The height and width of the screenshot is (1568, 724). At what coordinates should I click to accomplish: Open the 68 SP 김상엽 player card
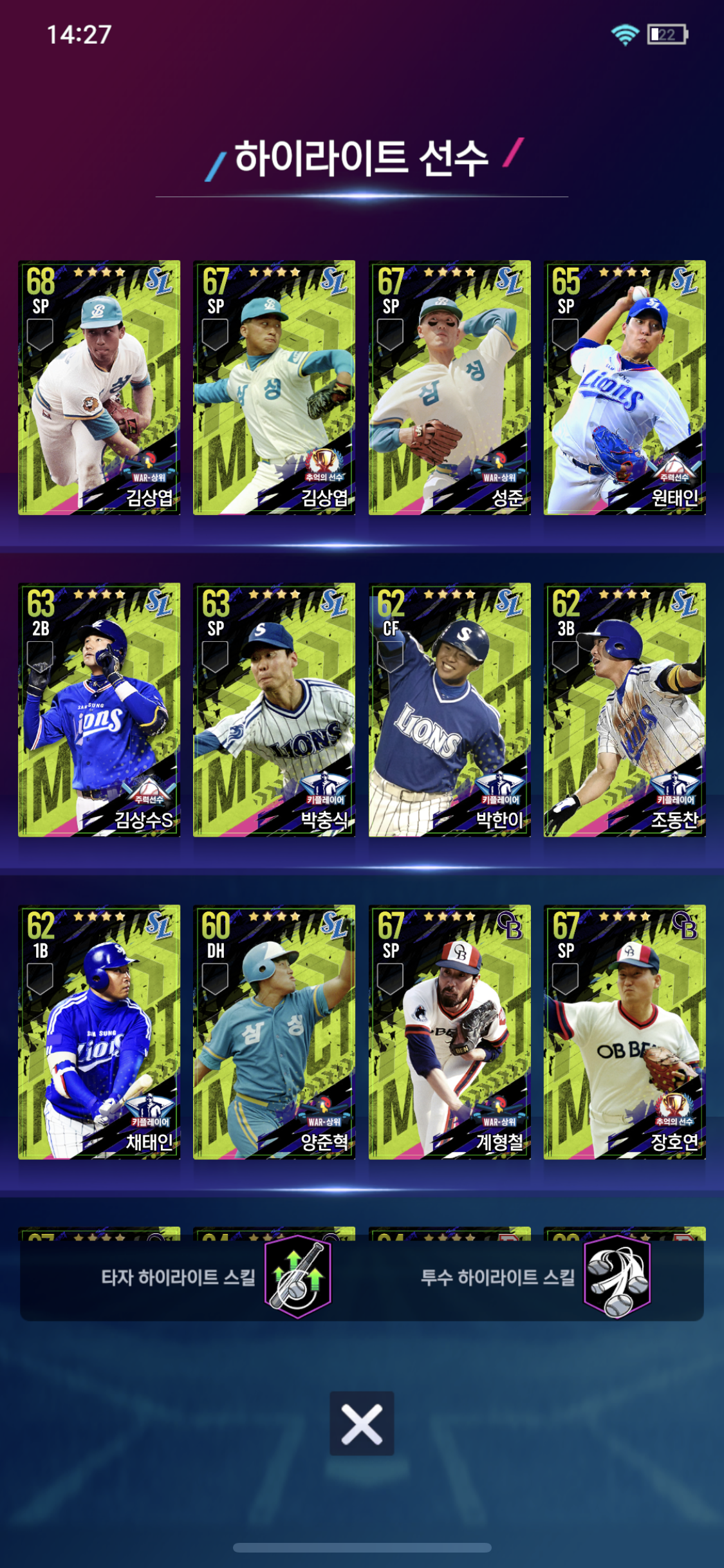pos(99,387)
